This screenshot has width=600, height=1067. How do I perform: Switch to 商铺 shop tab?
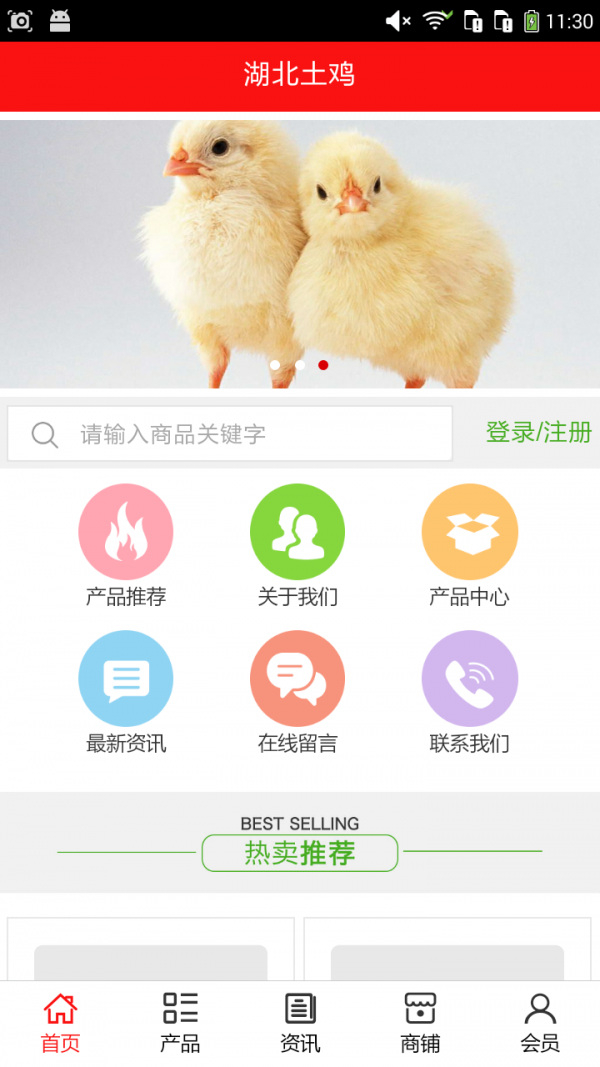420,1023
